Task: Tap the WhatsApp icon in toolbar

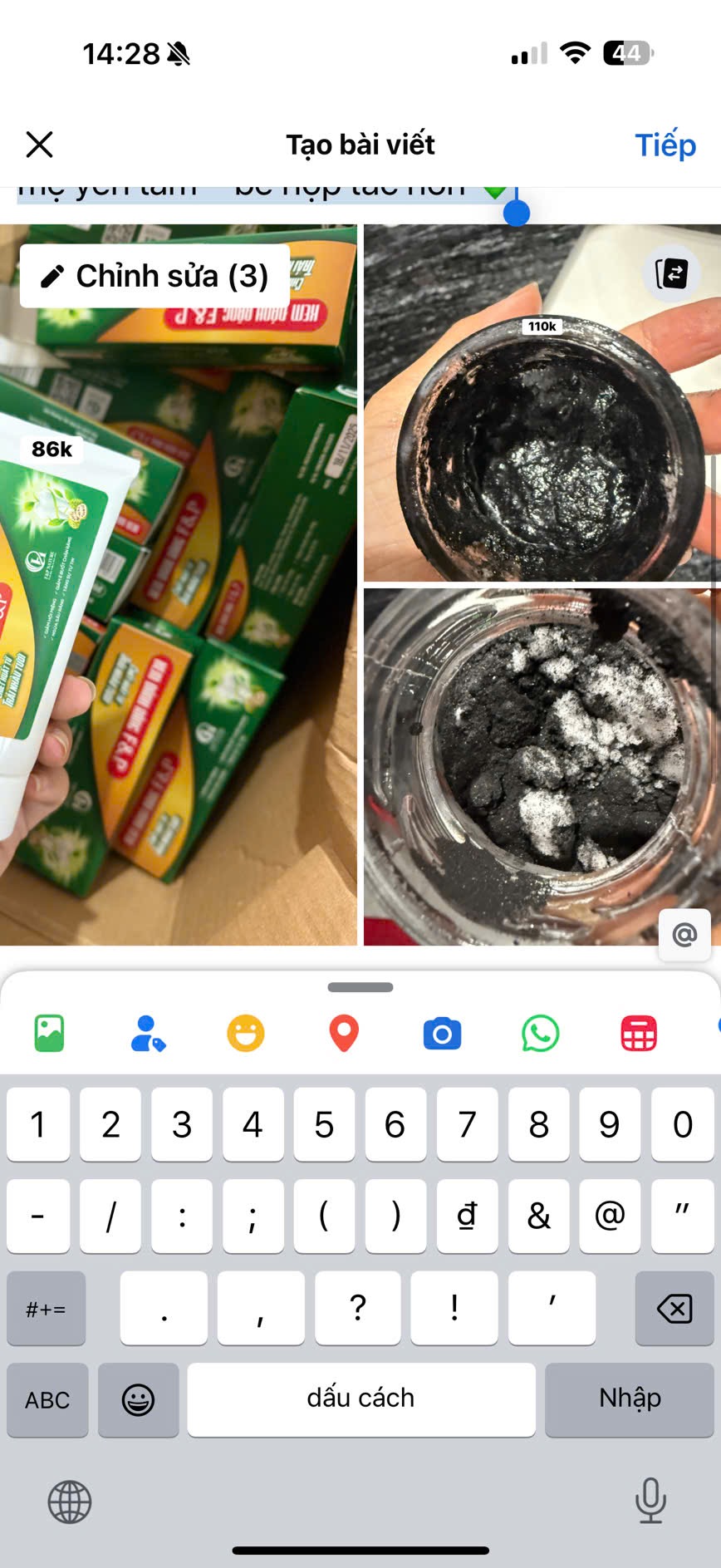Action: (540, 1034)
